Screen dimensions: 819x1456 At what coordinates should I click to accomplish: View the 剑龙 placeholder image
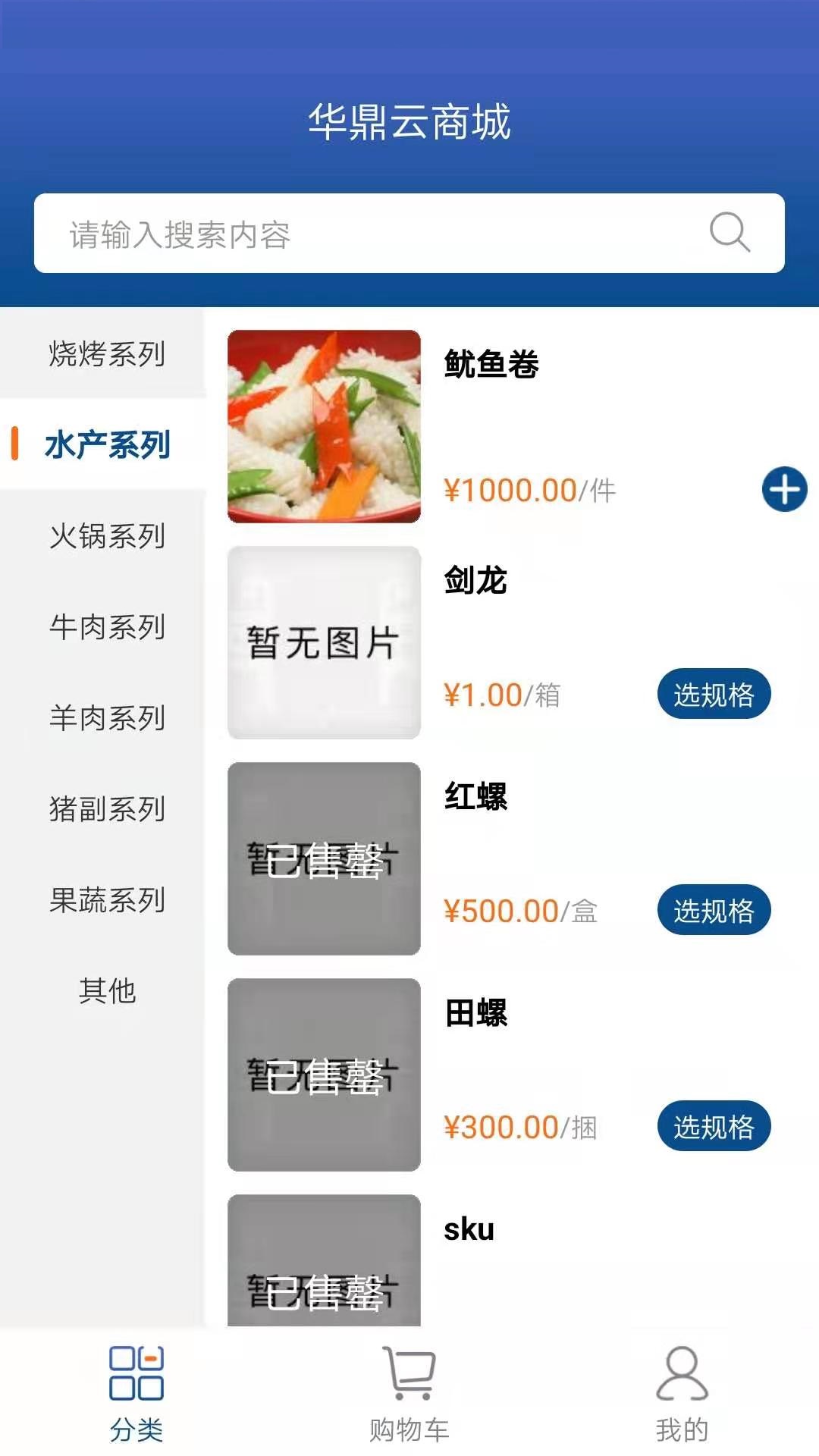324,642
